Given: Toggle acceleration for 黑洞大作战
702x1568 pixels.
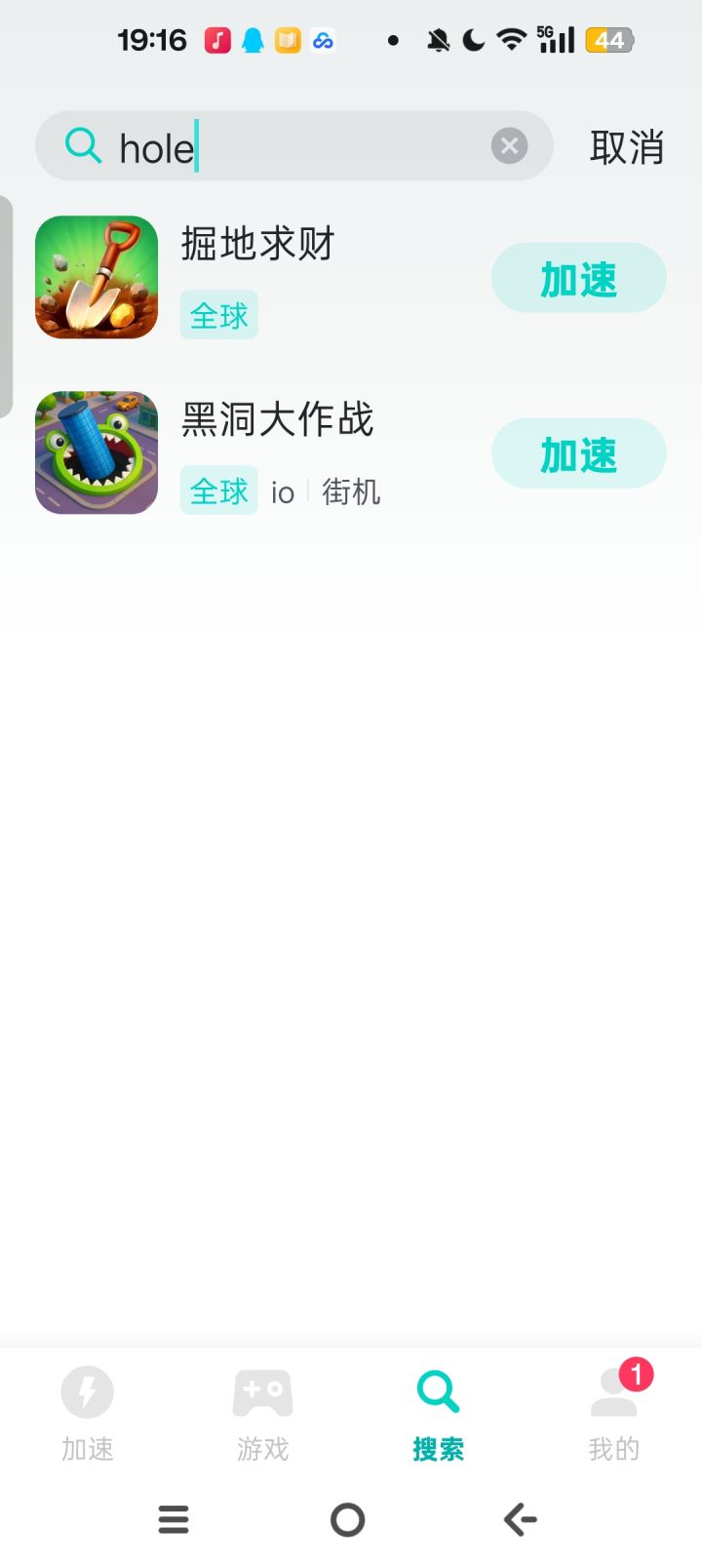Looking at the screenshot, I should 578,452.
